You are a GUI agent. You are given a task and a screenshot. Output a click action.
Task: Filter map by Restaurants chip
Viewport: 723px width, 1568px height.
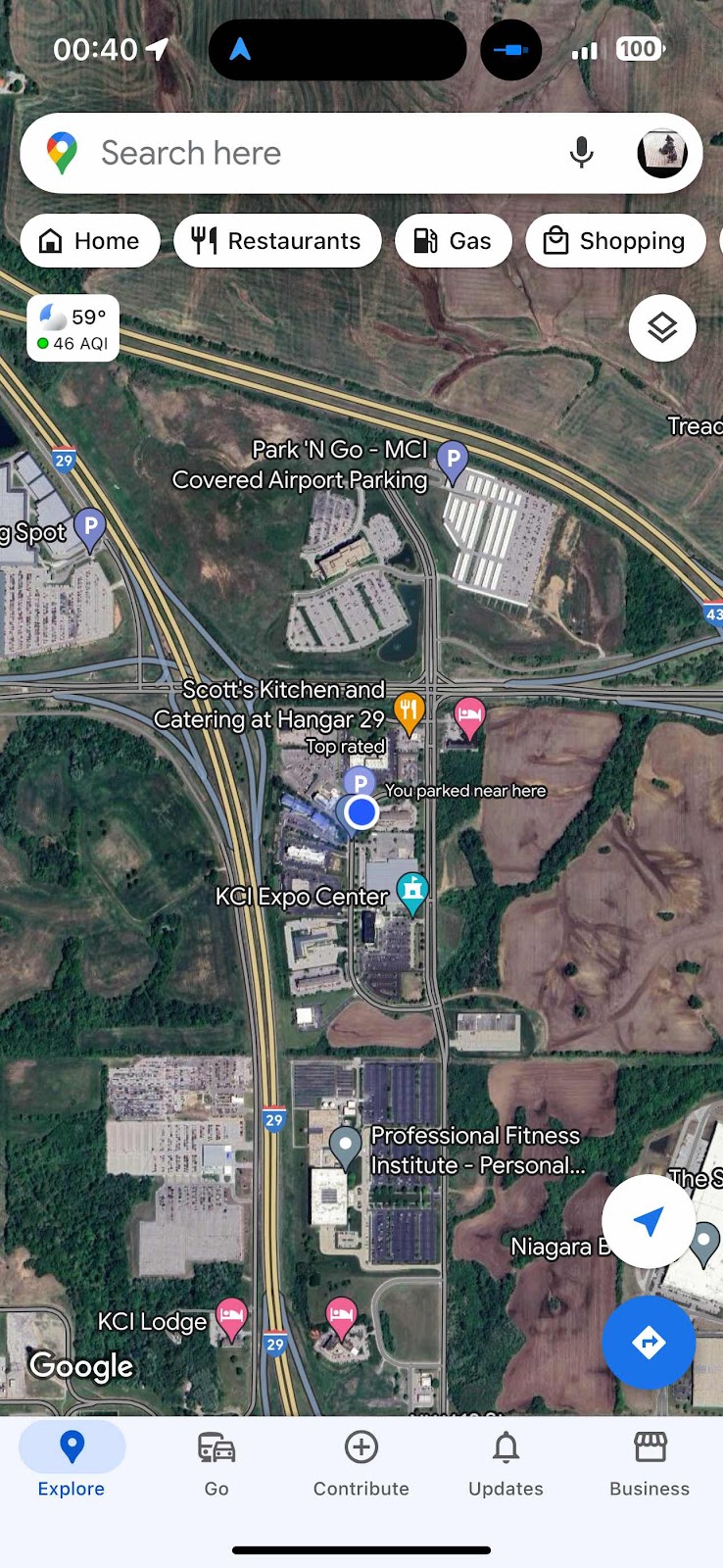pyautogui.click(x=277, y=241)
